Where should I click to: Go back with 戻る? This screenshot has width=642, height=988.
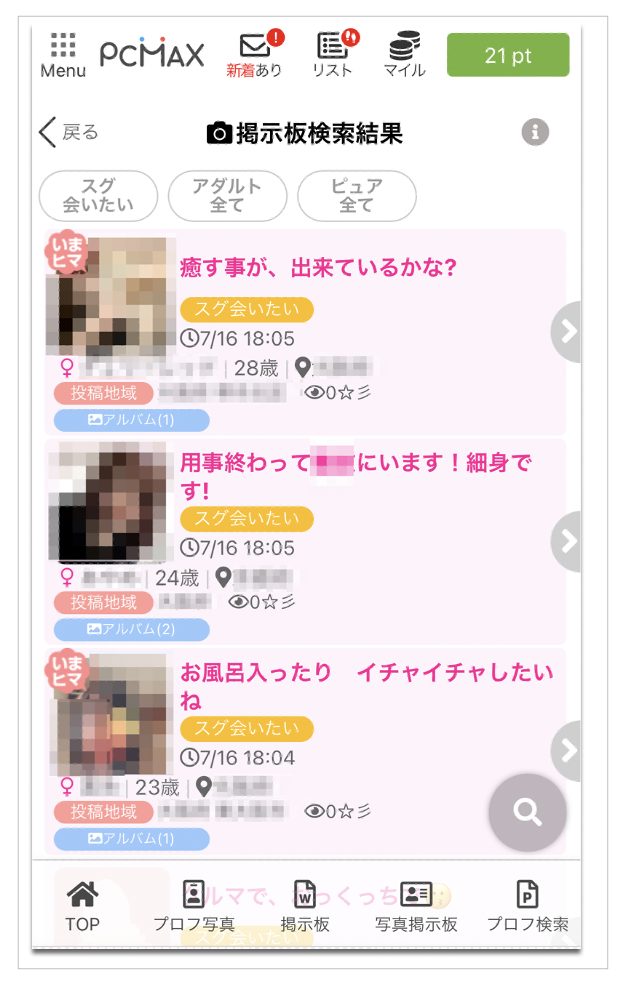(x=69, y=133)
